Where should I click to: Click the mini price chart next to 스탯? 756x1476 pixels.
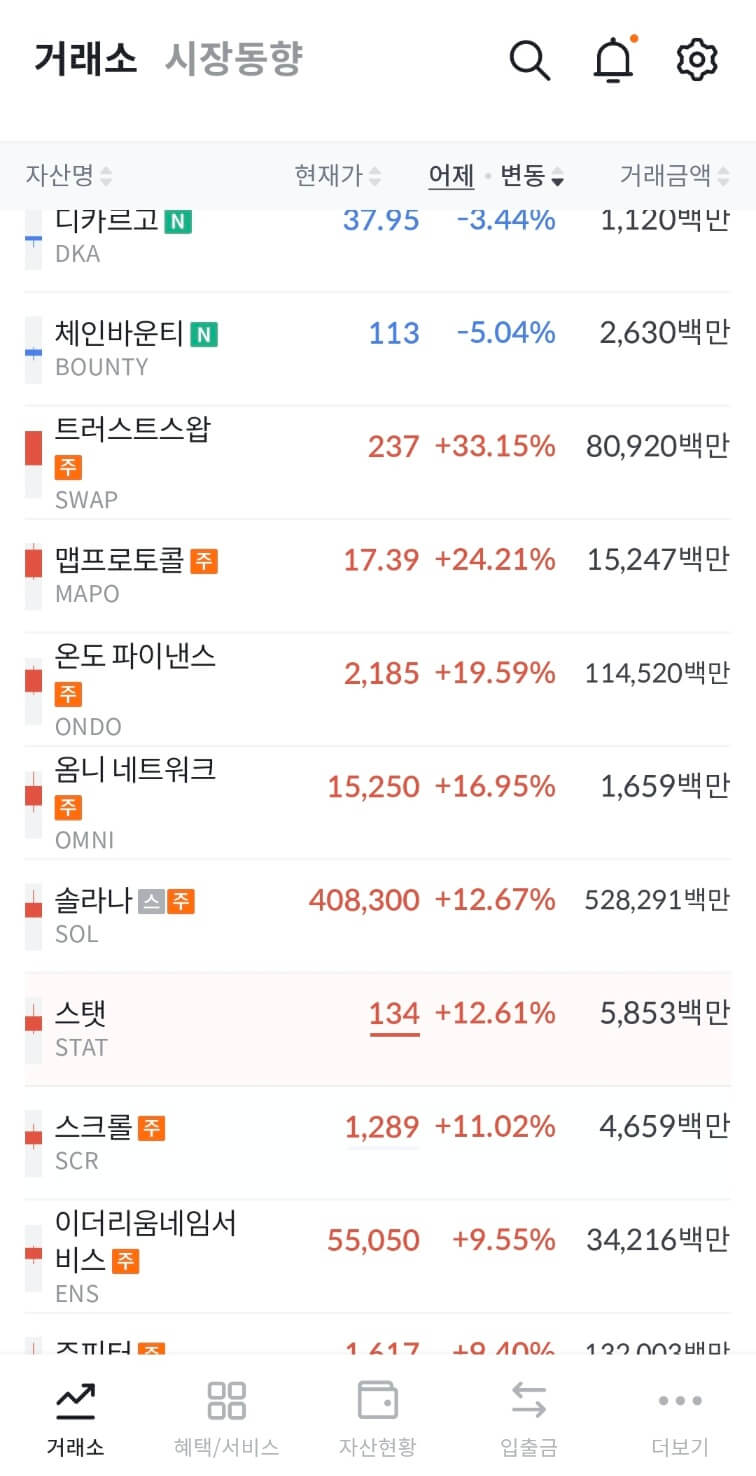[x=33, y=1021]
